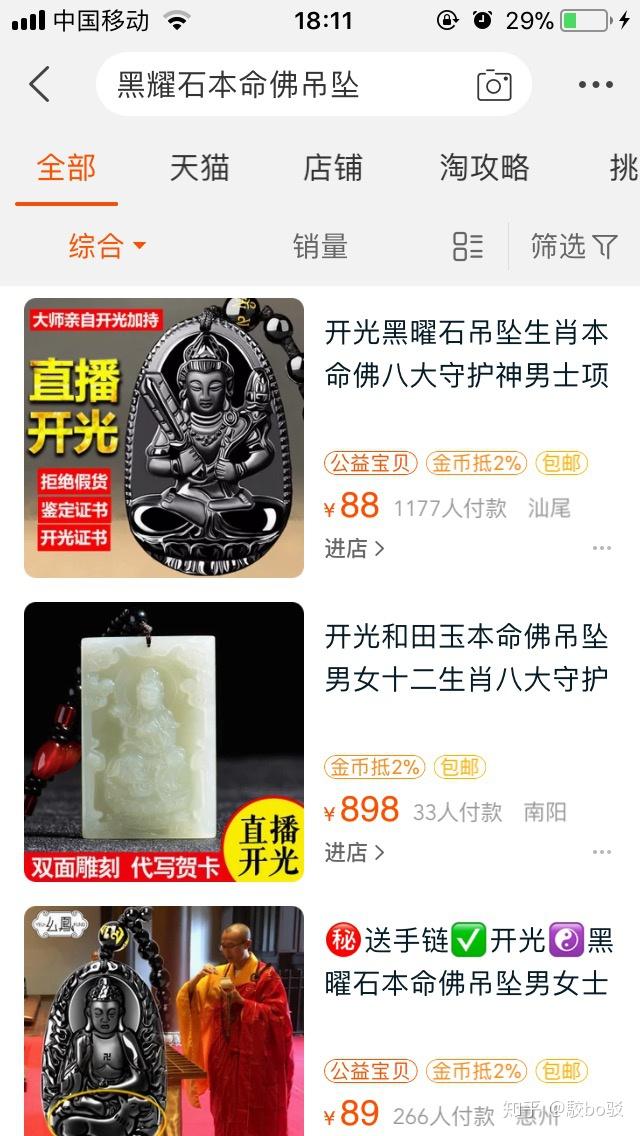
Task: Toggle list/grid view layout
Action: (467, 245)
